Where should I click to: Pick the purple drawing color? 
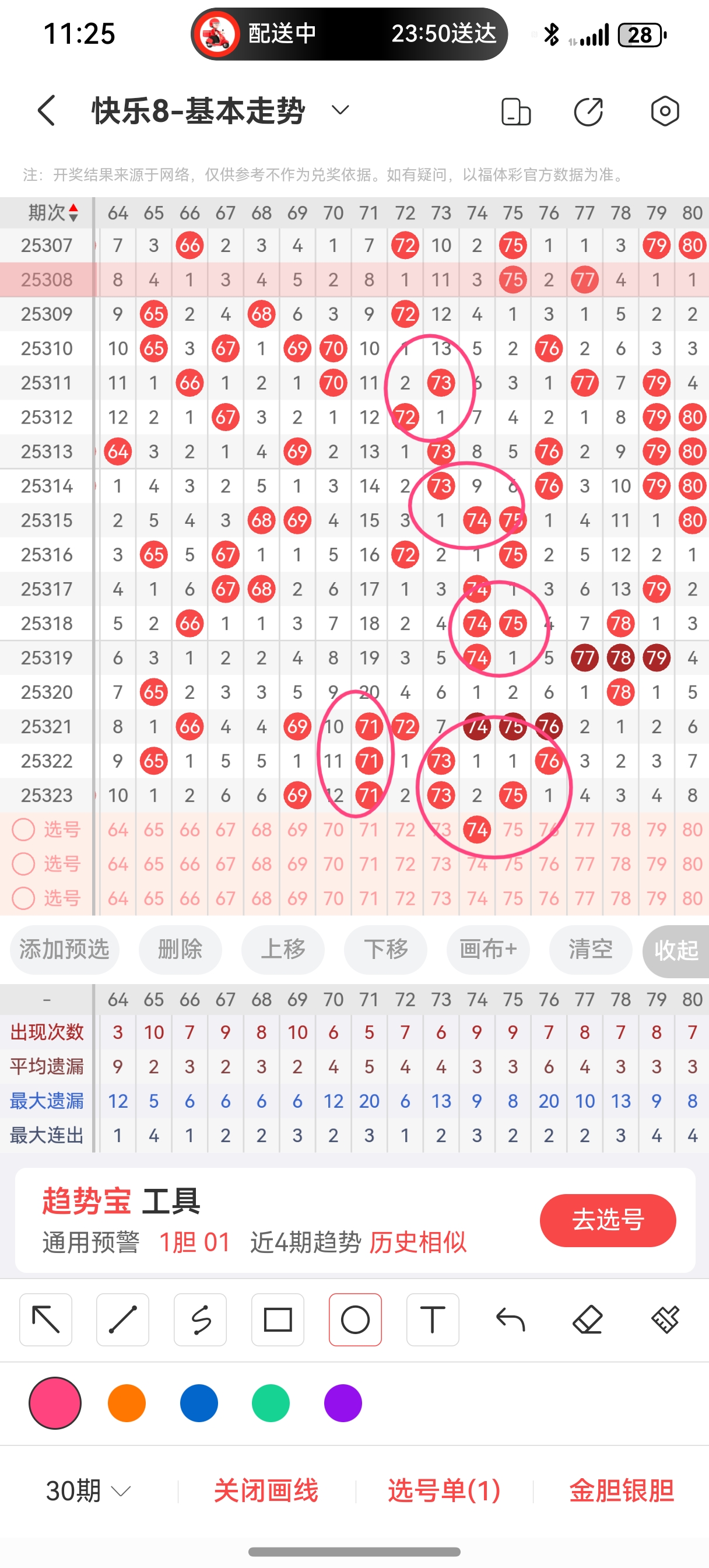[343, 1403]
